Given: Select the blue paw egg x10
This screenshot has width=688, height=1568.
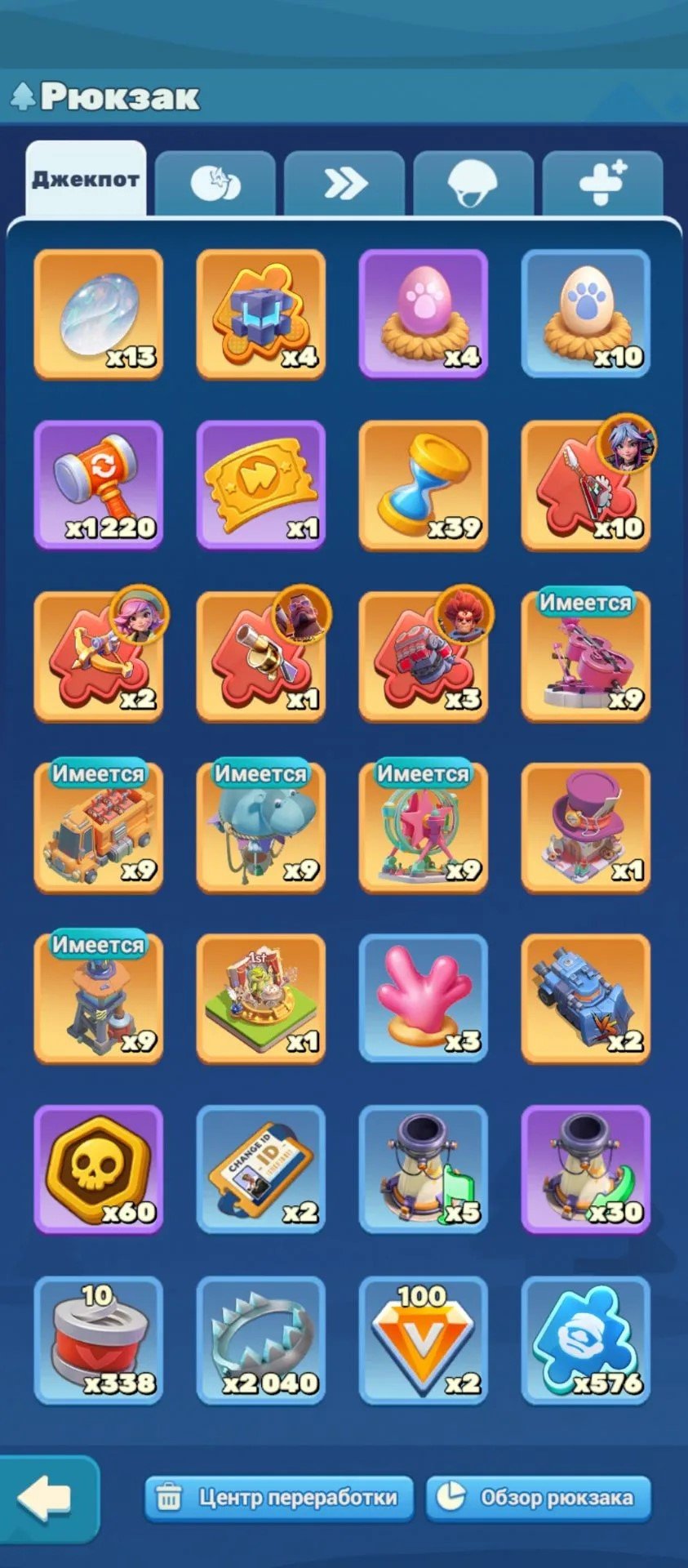Looking at the screenshot, I should click(x=586, y=314).
